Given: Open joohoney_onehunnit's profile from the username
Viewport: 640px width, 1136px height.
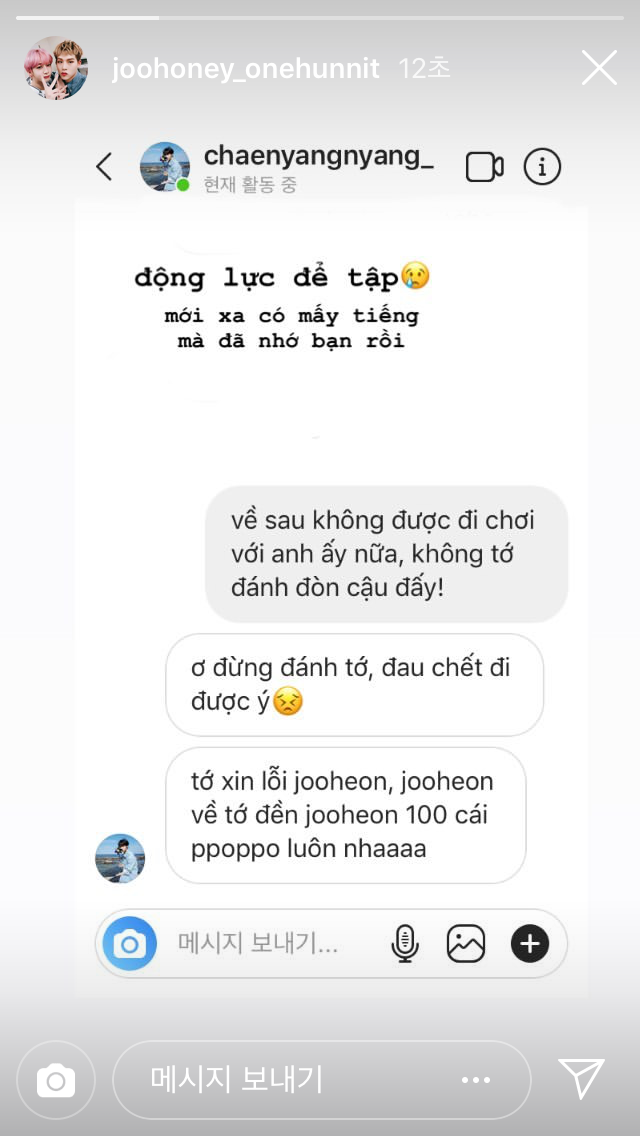Looking at the screenshot, I should pyautogui.click(x=246, y=68).
